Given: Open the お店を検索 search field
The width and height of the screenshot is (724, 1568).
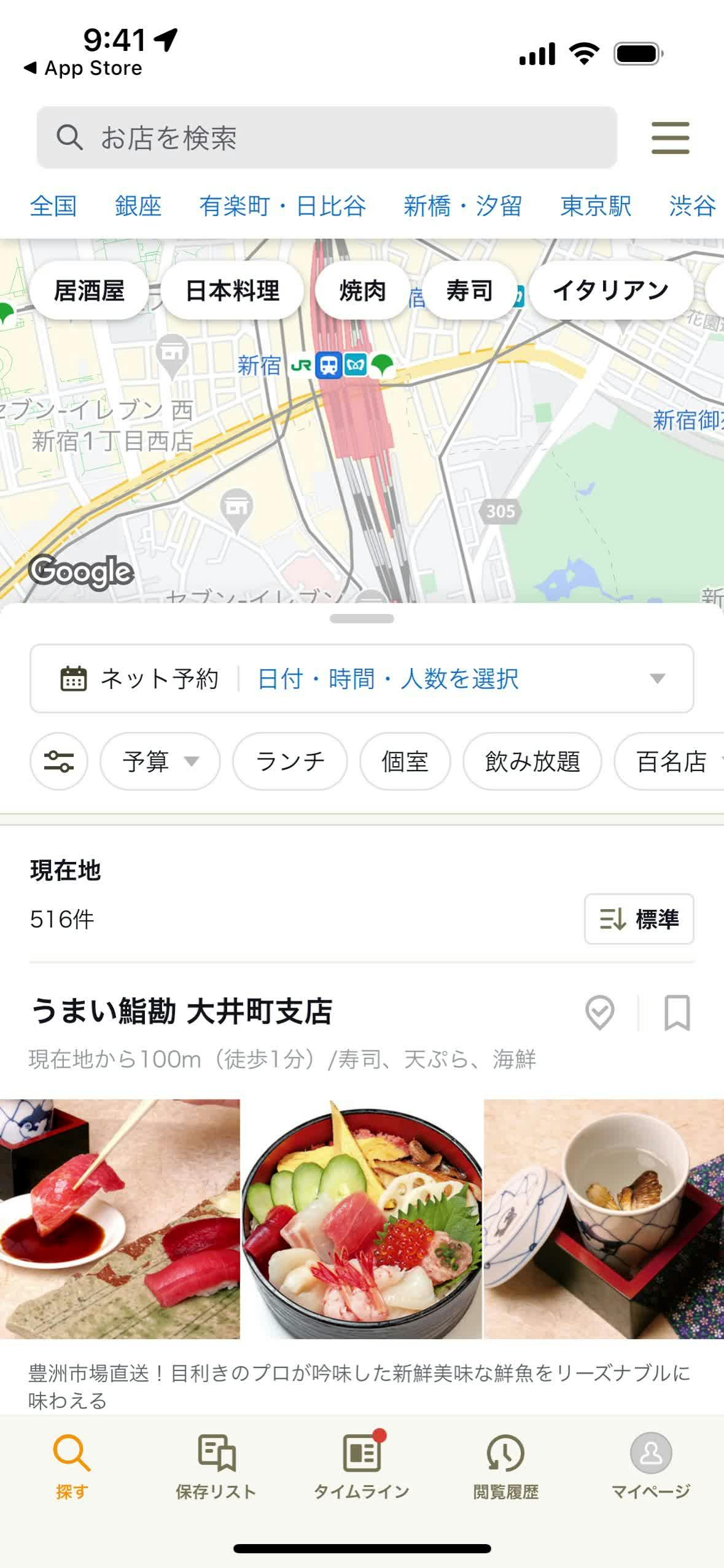Looking at the screenshot, I should coord(325,138).
